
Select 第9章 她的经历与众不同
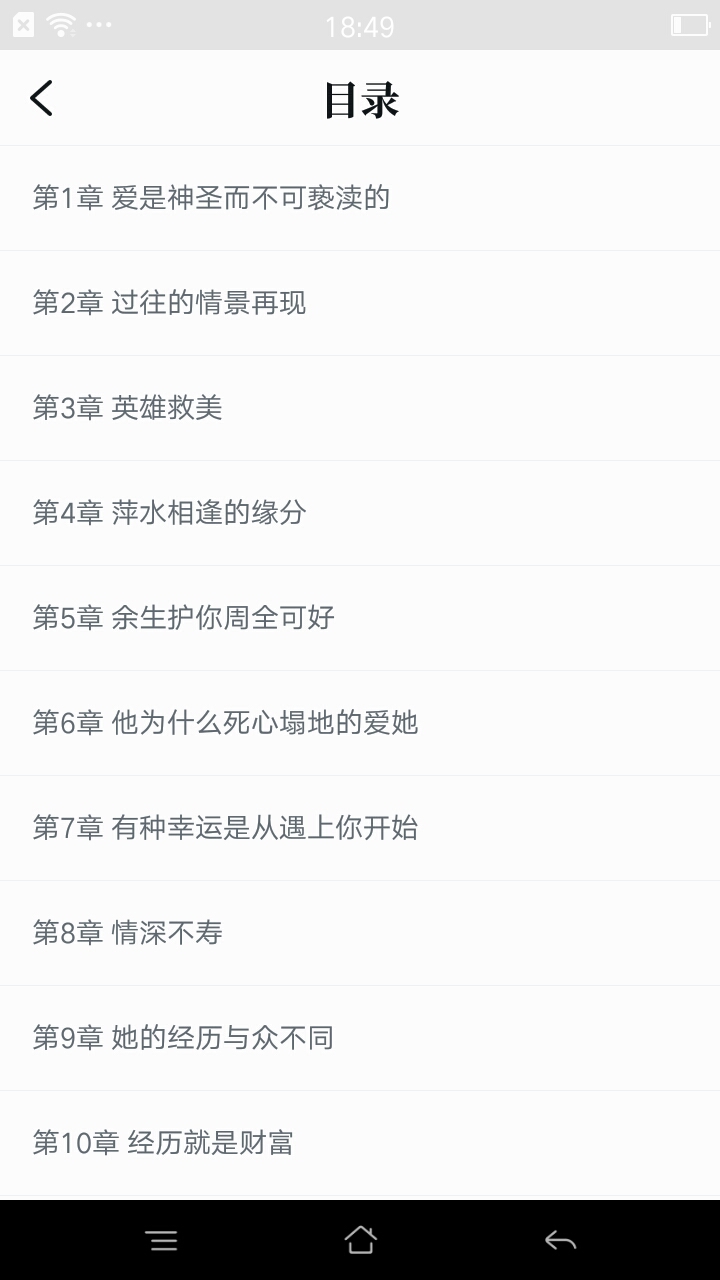coord(360,1038)
